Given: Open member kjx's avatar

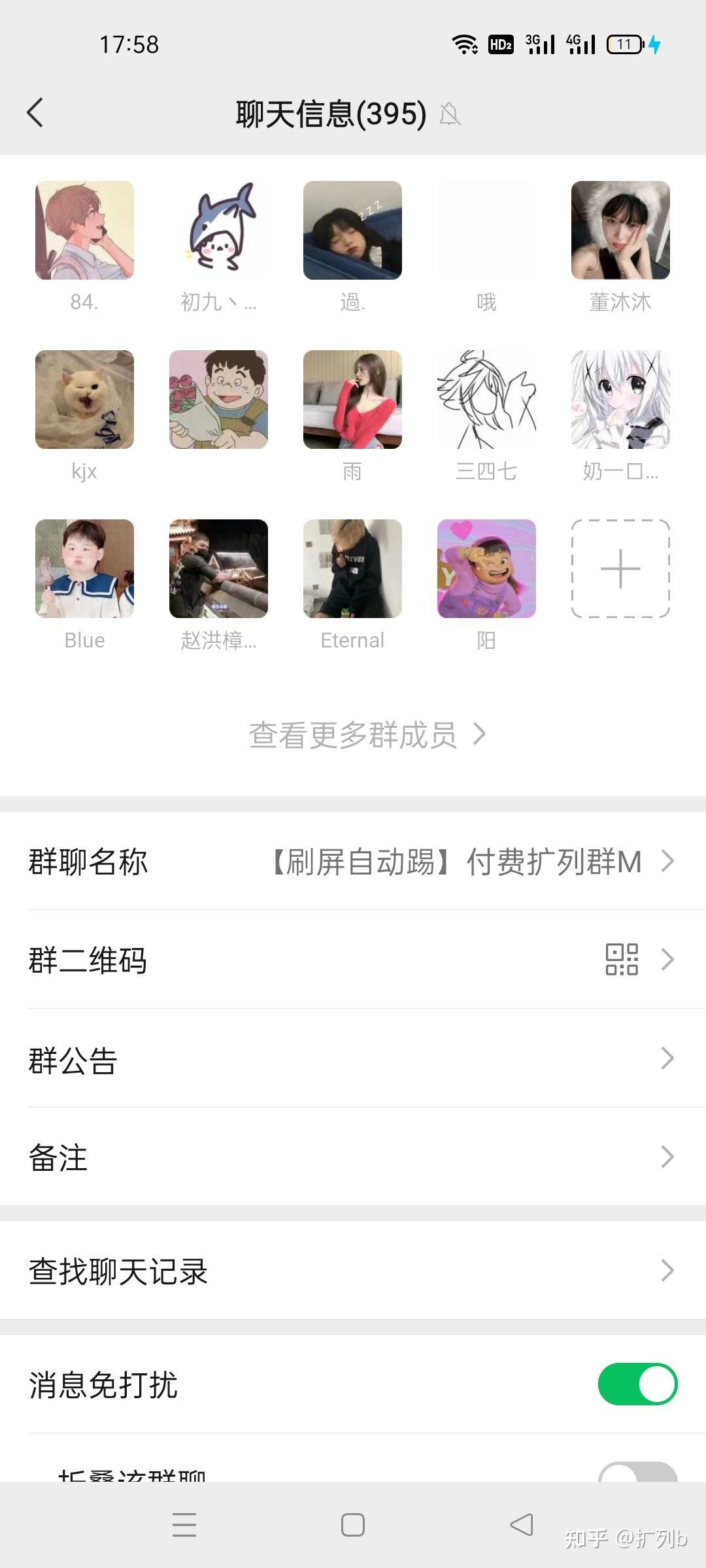Looking at the screenshot, I should pyautogui.click(x=84, y=400).
